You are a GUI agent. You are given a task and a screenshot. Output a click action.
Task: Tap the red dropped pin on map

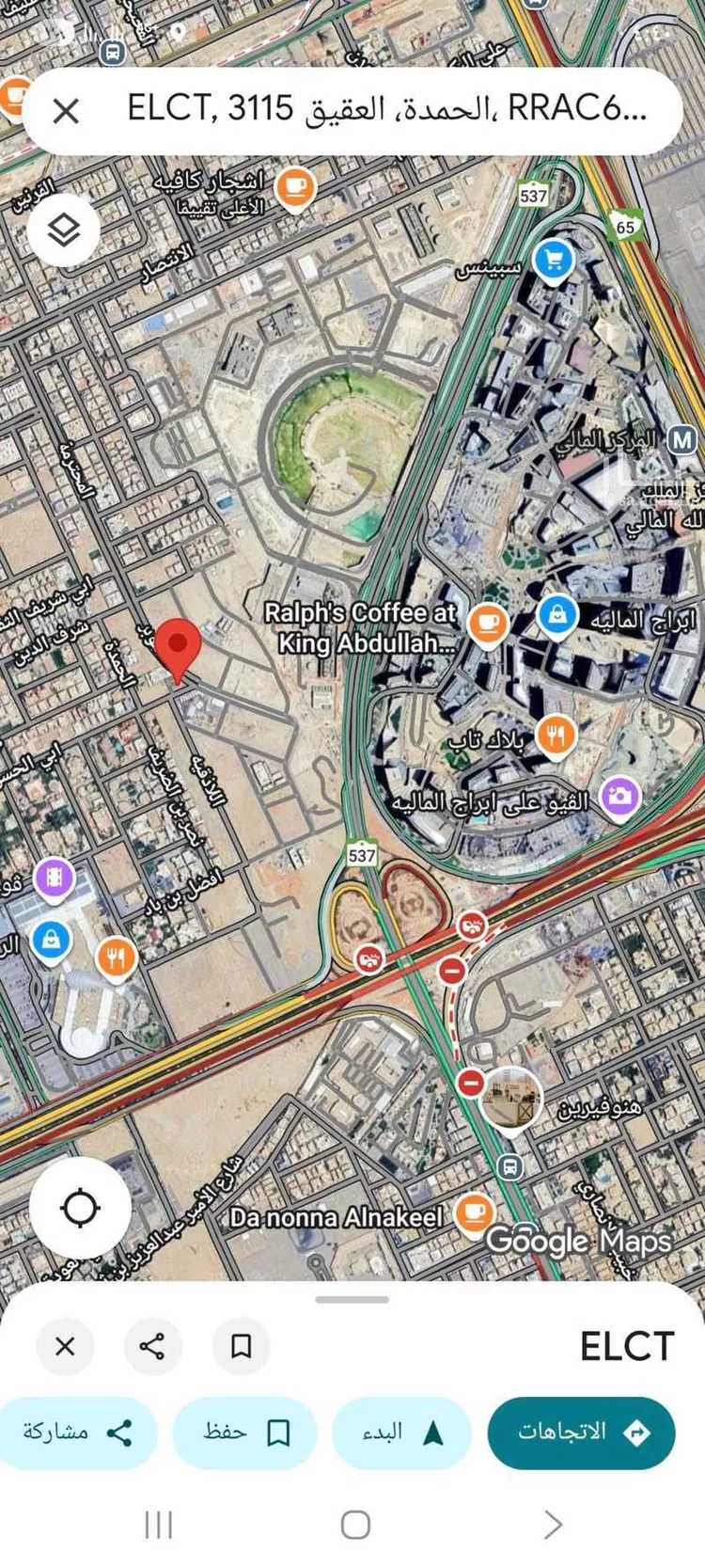tap(177, 647)
